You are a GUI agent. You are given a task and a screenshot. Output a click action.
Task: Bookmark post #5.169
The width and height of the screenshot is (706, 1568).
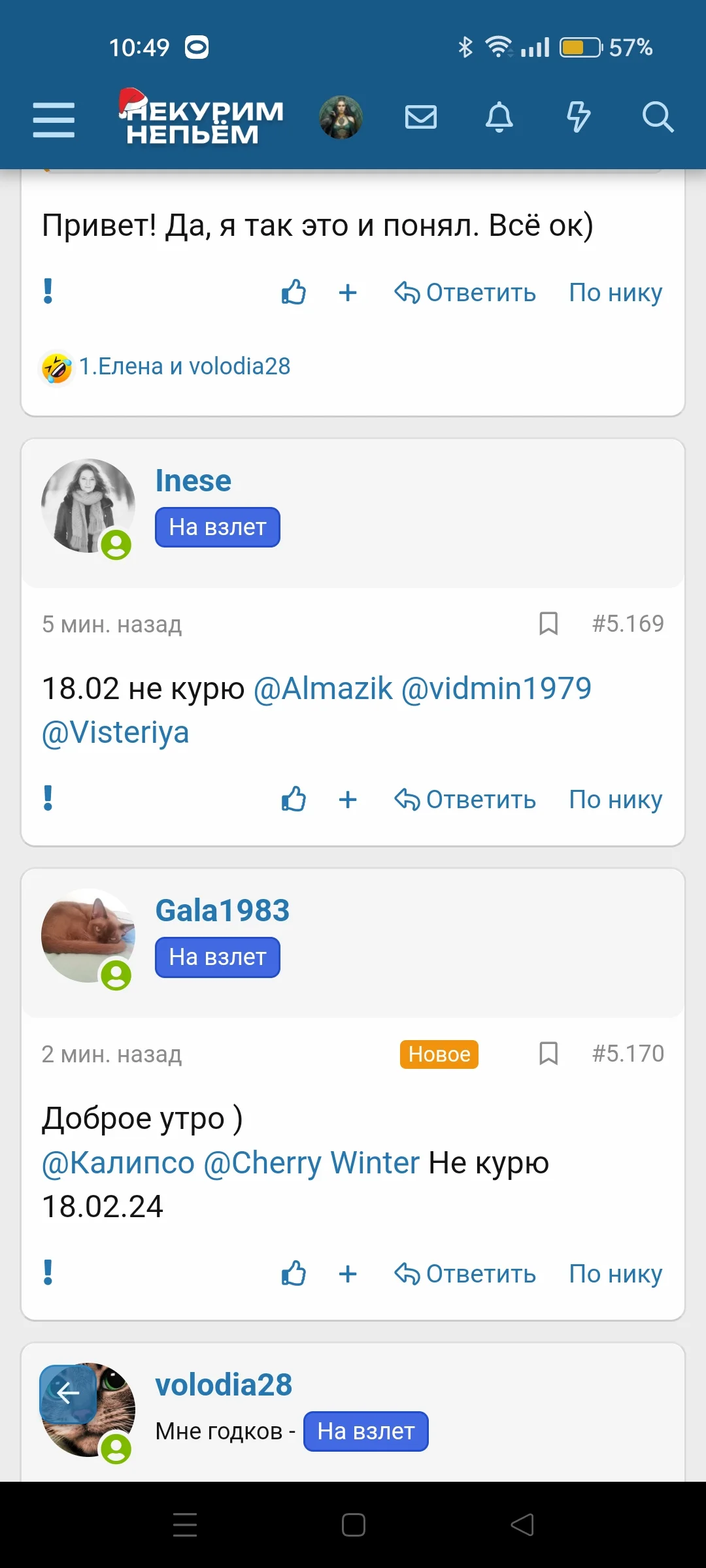click(548, 623)
